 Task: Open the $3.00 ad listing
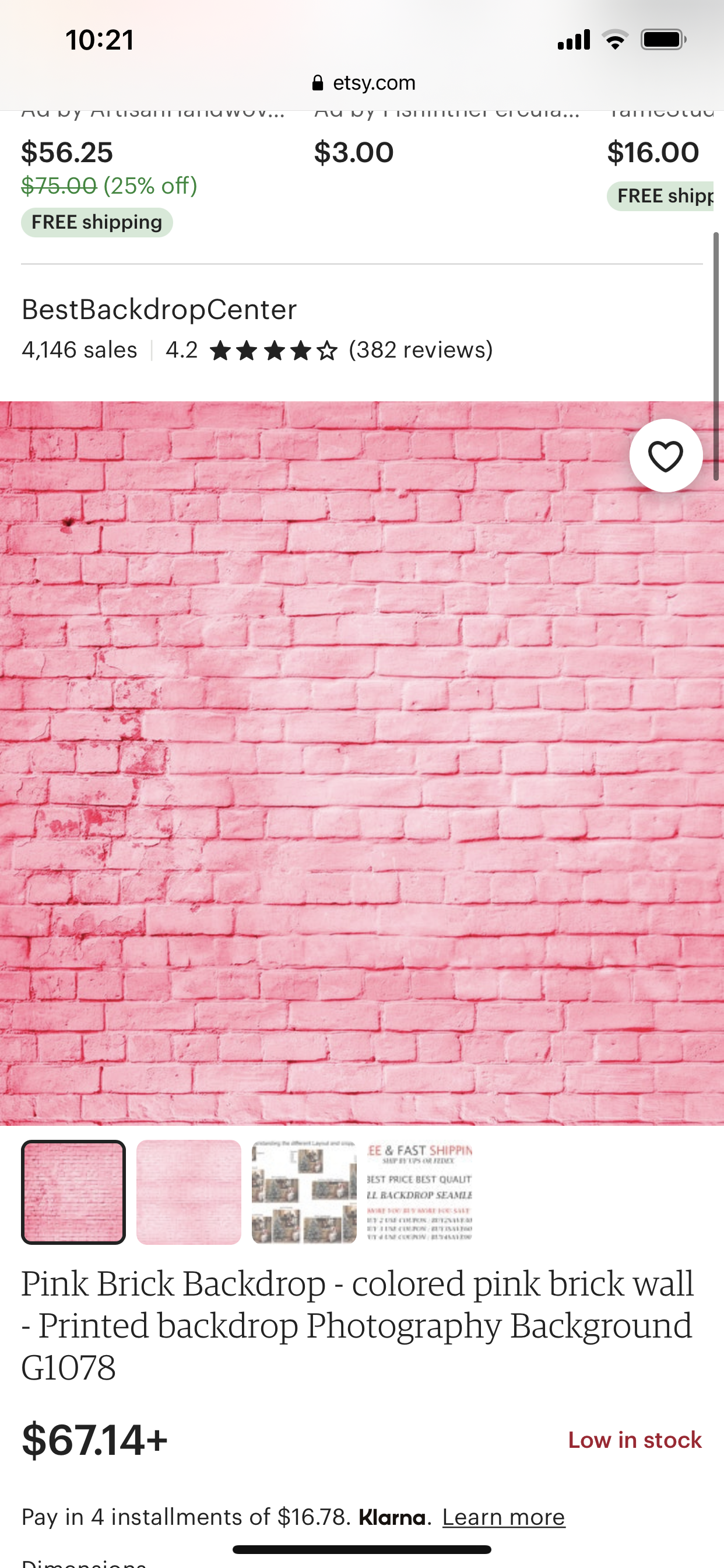[354, 152]
